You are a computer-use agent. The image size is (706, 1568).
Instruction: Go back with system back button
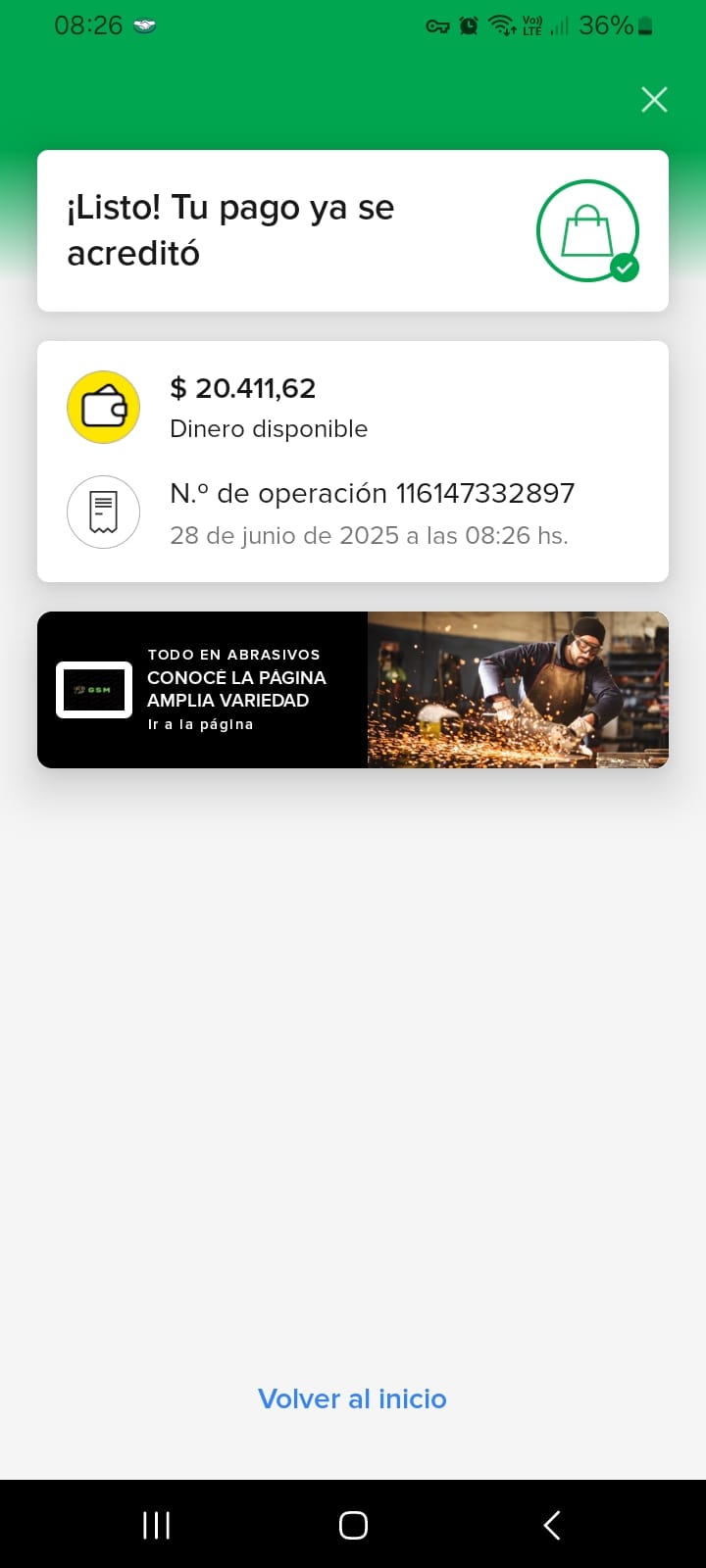tap(552, 1525)
